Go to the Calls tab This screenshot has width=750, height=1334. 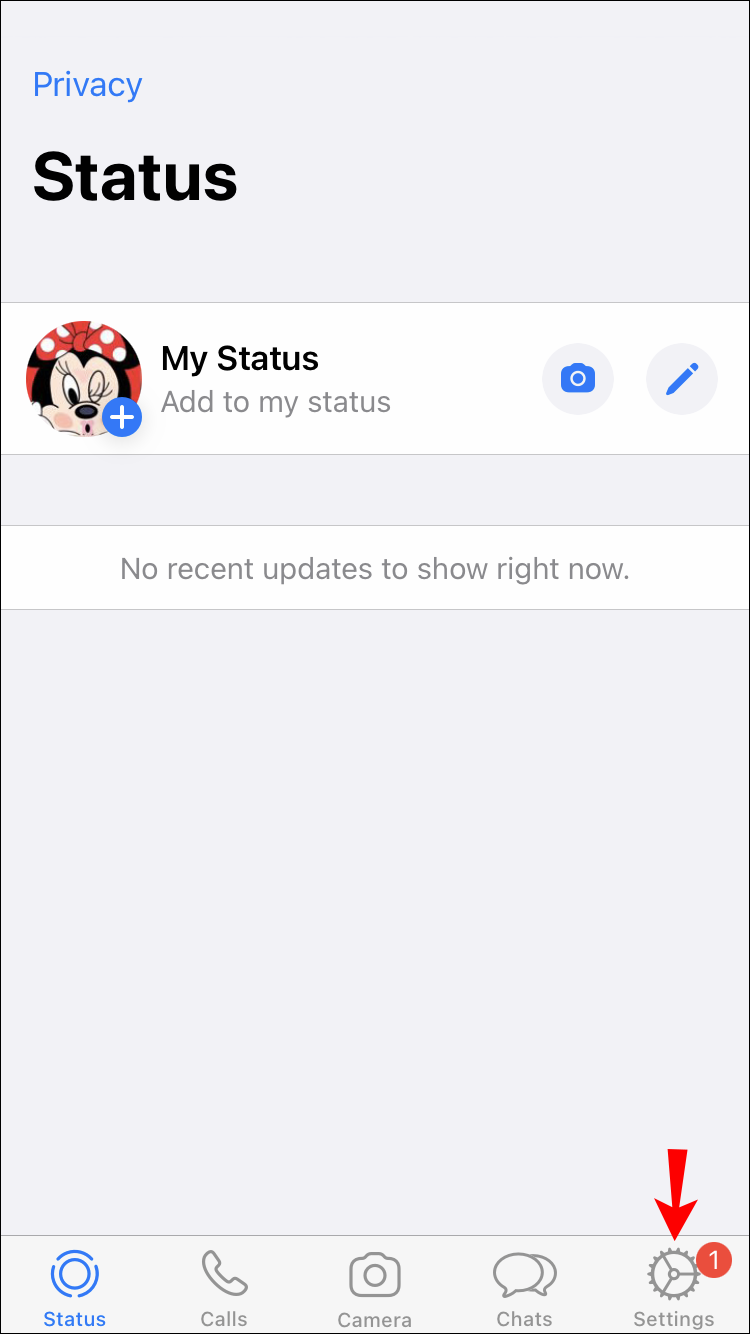pos(224,1287)
